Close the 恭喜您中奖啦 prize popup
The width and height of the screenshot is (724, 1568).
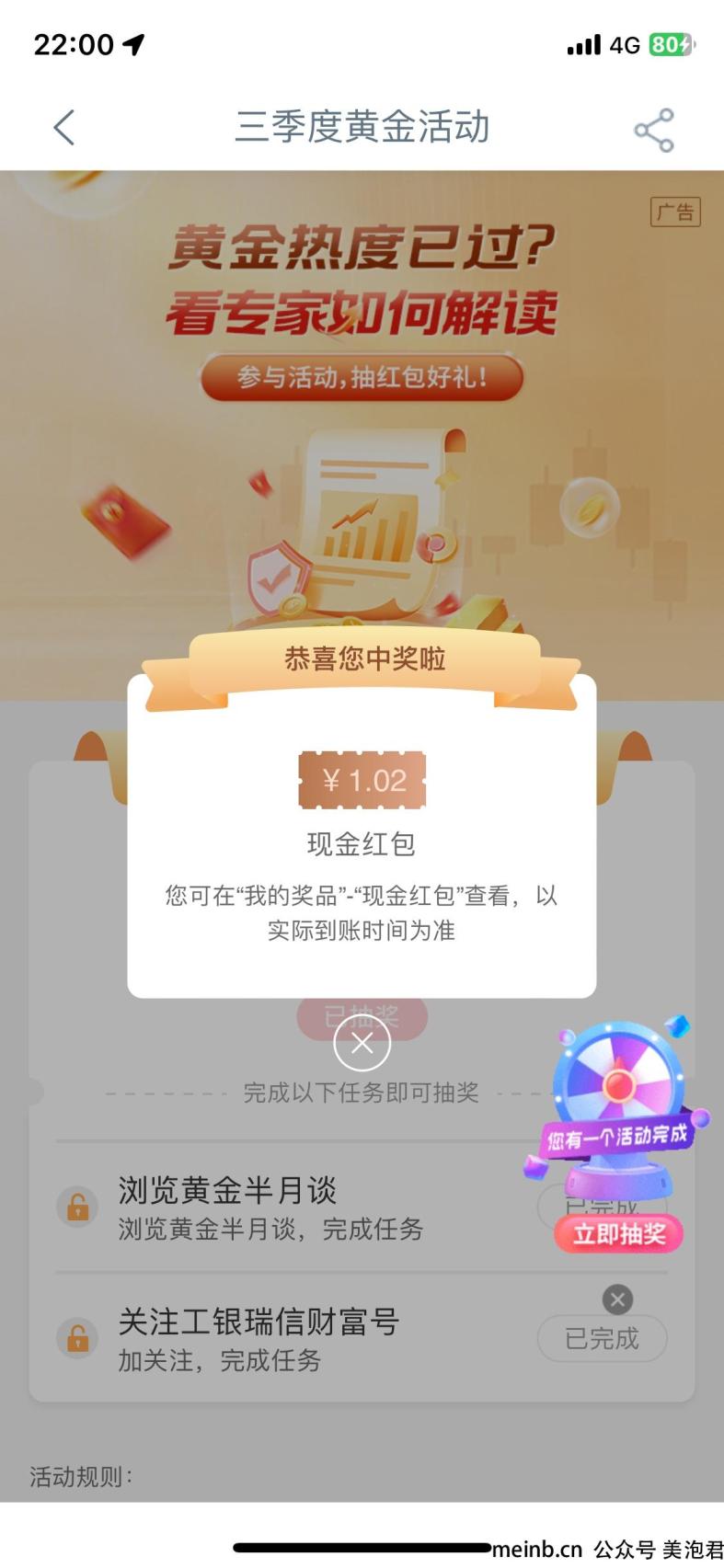tap(362, 1043)
